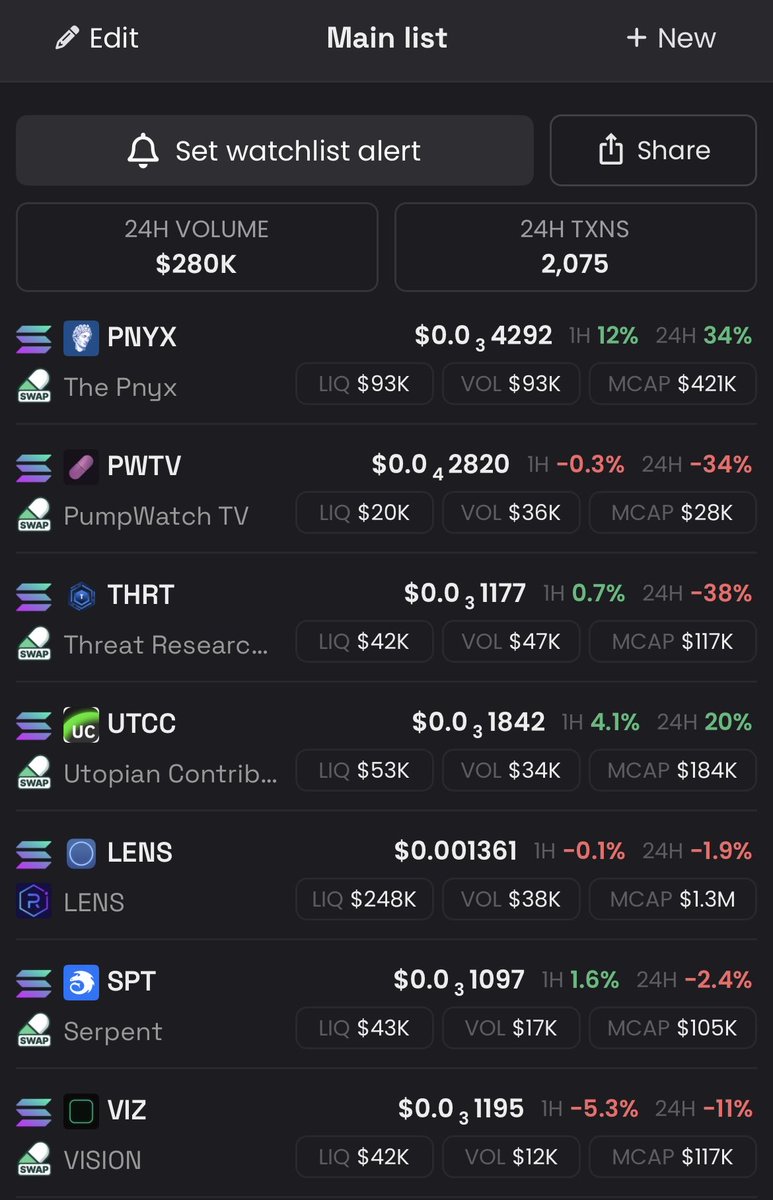Screen dimensions: 773x1200
Task: Set a watchlist alert
Action: point(274,151)
